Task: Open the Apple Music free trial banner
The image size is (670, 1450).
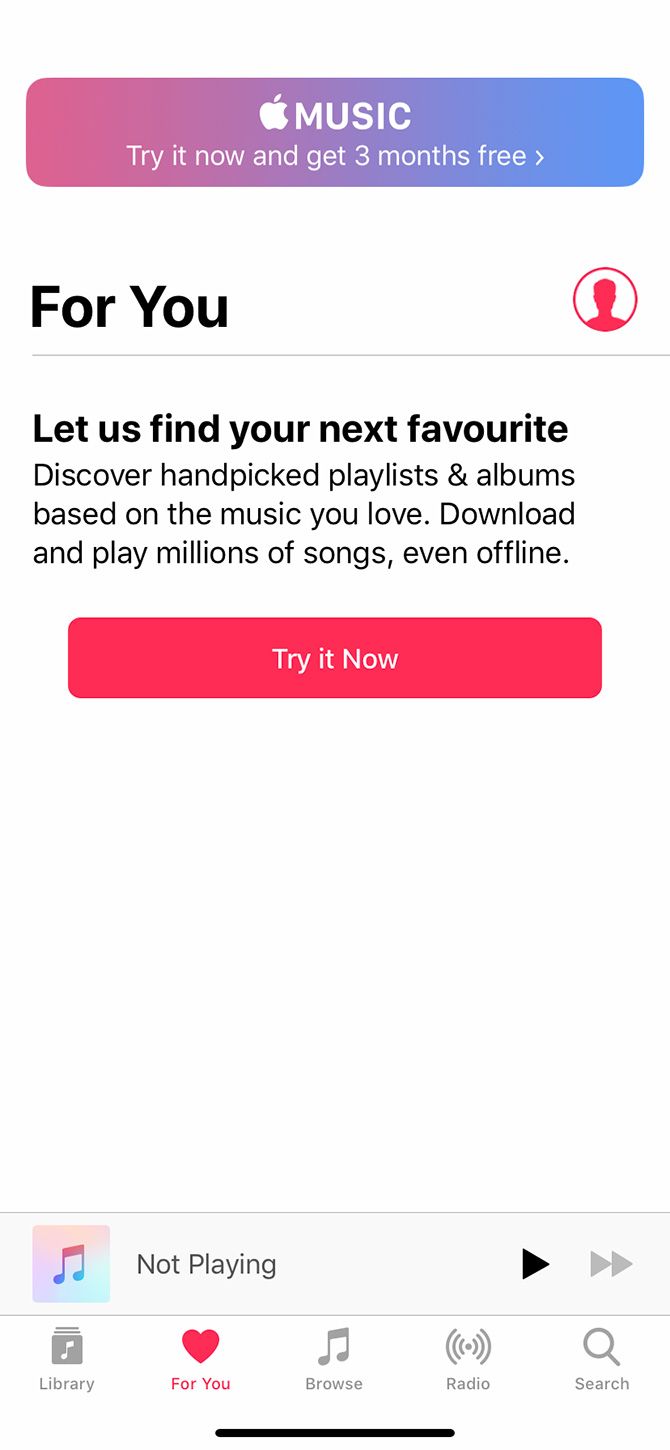Action: [x=335, y=132]
